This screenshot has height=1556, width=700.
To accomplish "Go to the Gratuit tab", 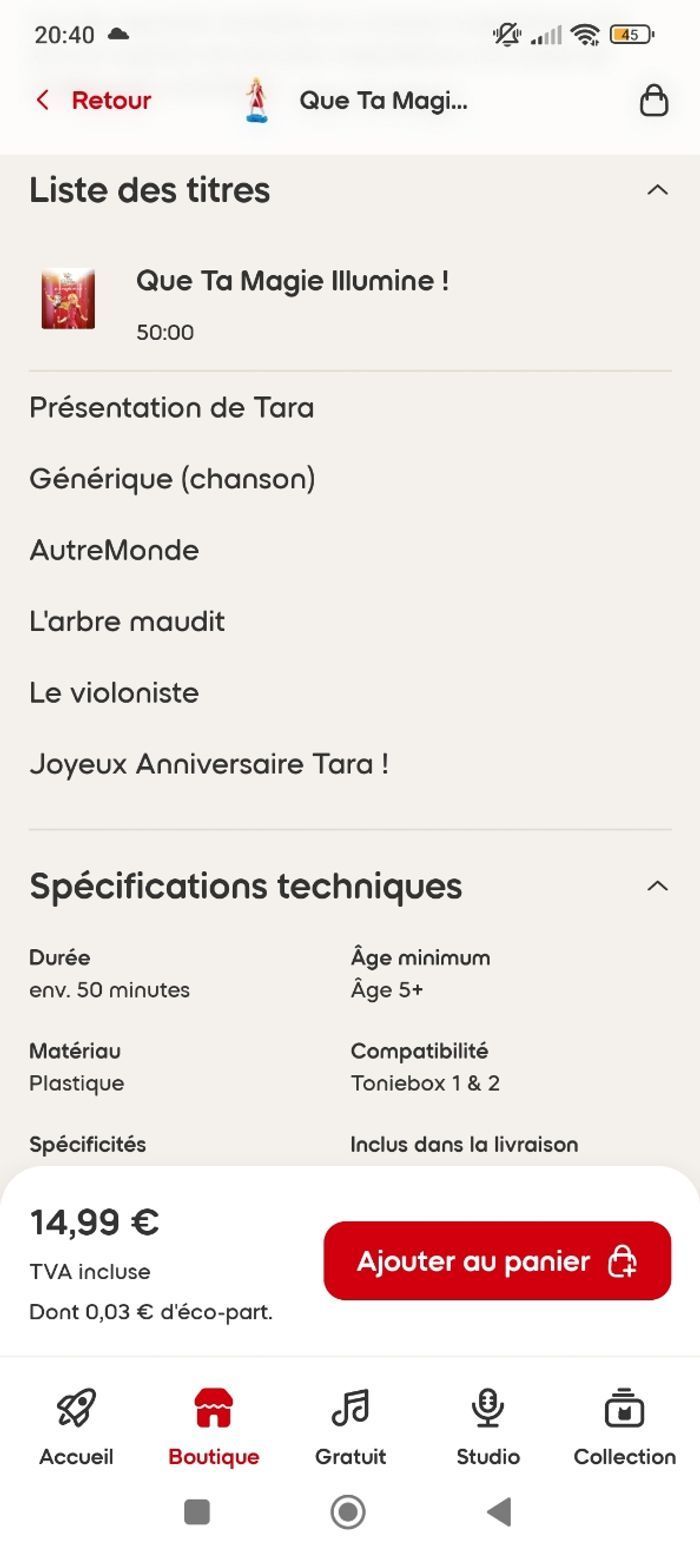I will [x=350, y=1427].
